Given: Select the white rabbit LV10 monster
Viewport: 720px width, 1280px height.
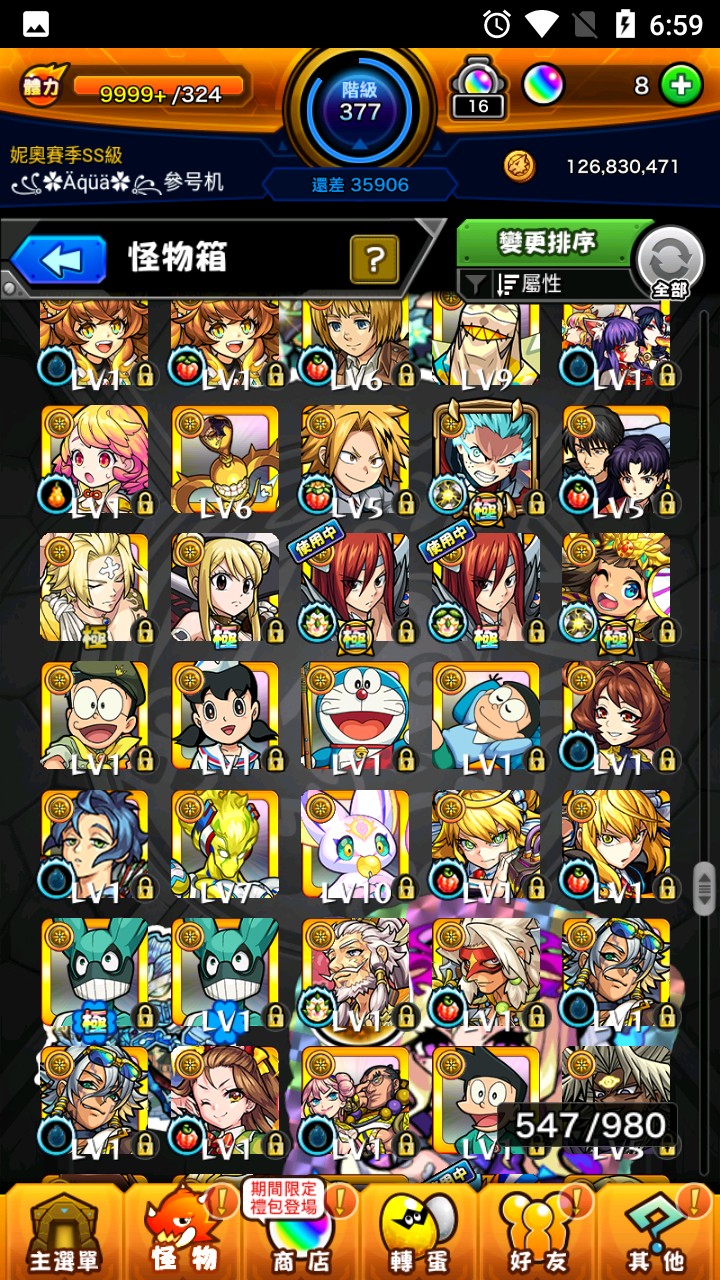Looking at the screenshot, I should [x=355, y=845].
